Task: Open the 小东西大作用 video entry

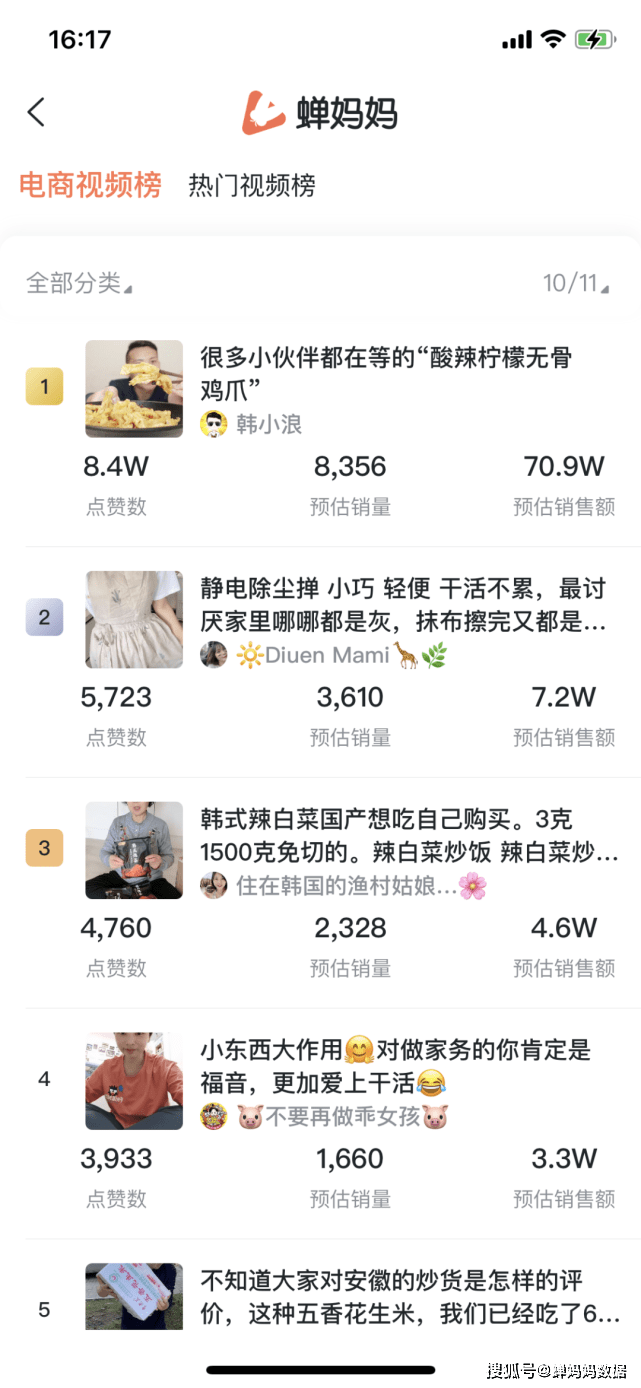Action: click(395, 1066)
